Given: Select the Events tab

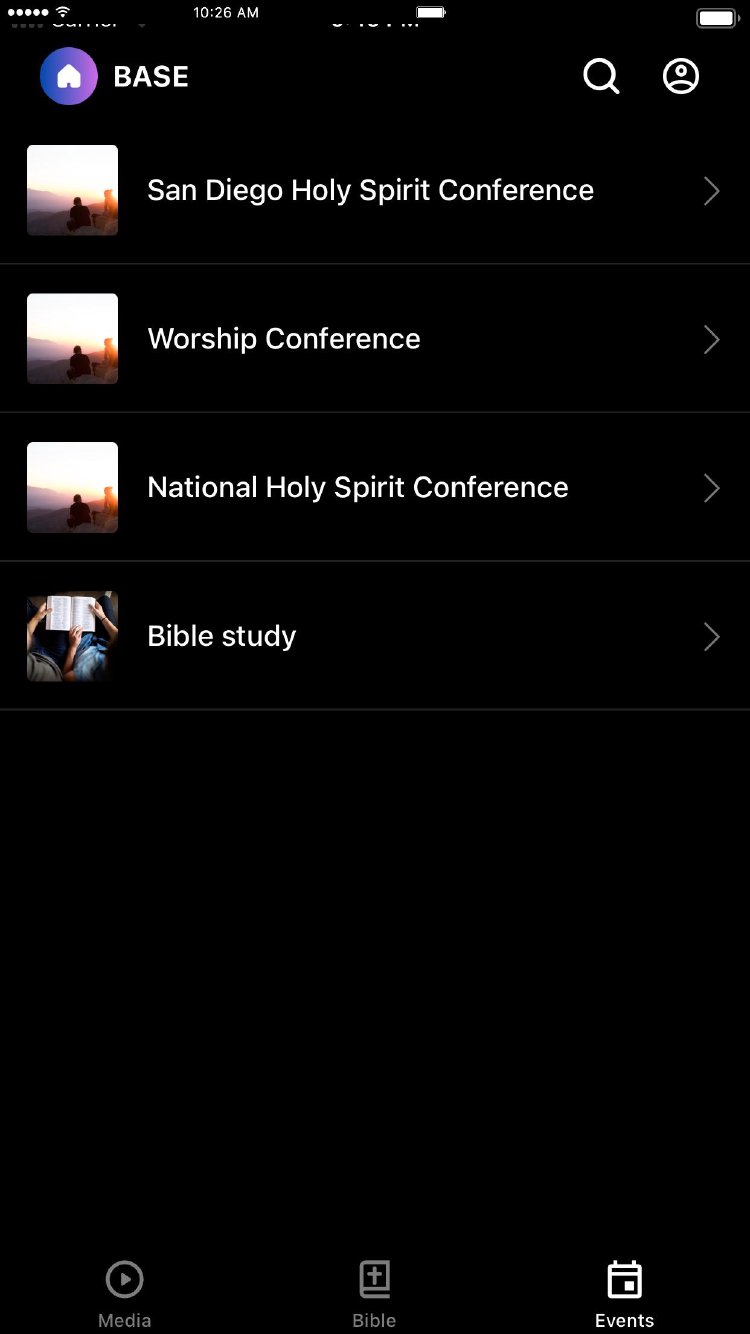Looking at the screenshot, I should pyautogui.click(x=624, y=1294).
